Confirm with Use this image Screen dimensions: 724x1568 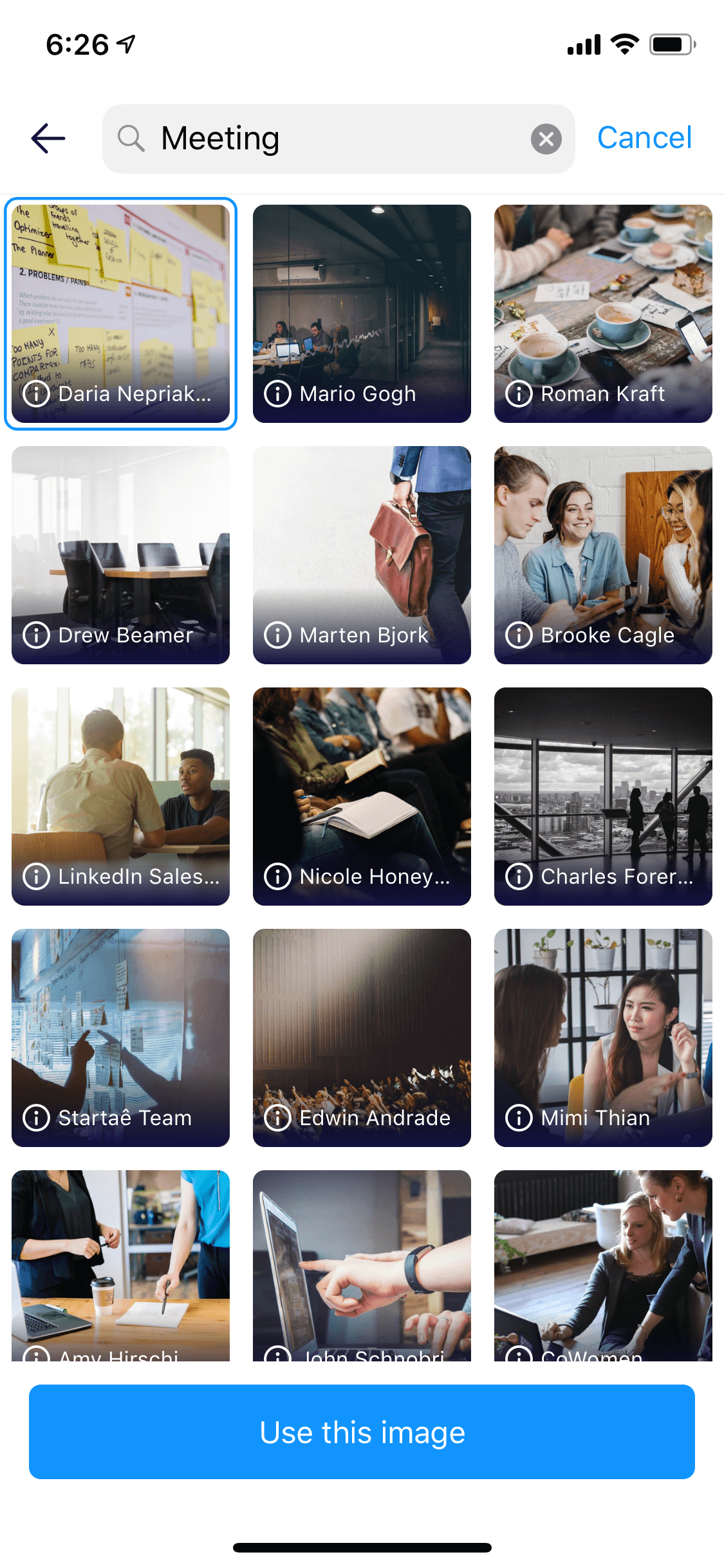click(x=362, y=1432)
